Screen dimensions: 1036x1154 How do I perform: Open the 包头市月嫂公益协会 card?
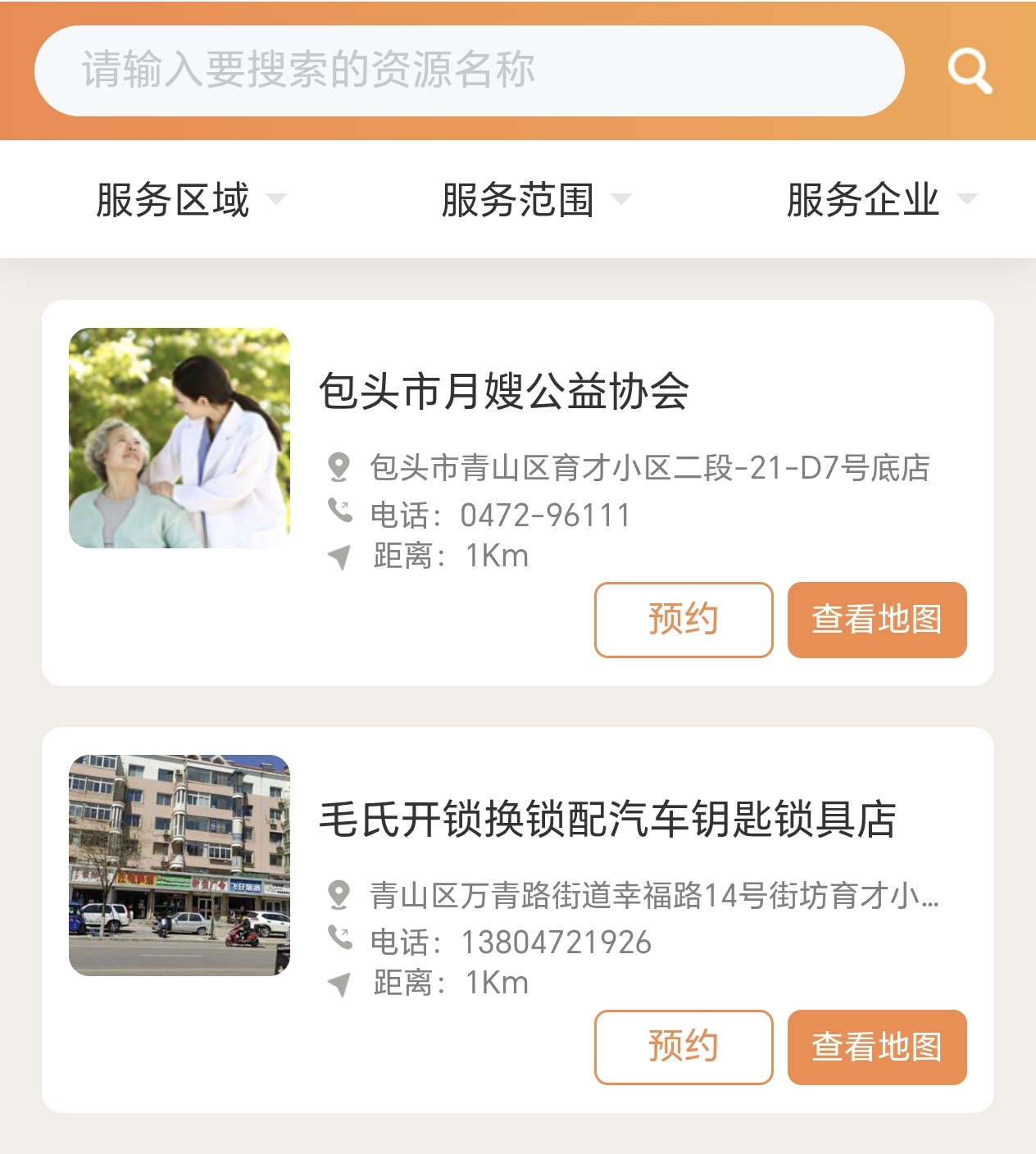click(503, 391)
